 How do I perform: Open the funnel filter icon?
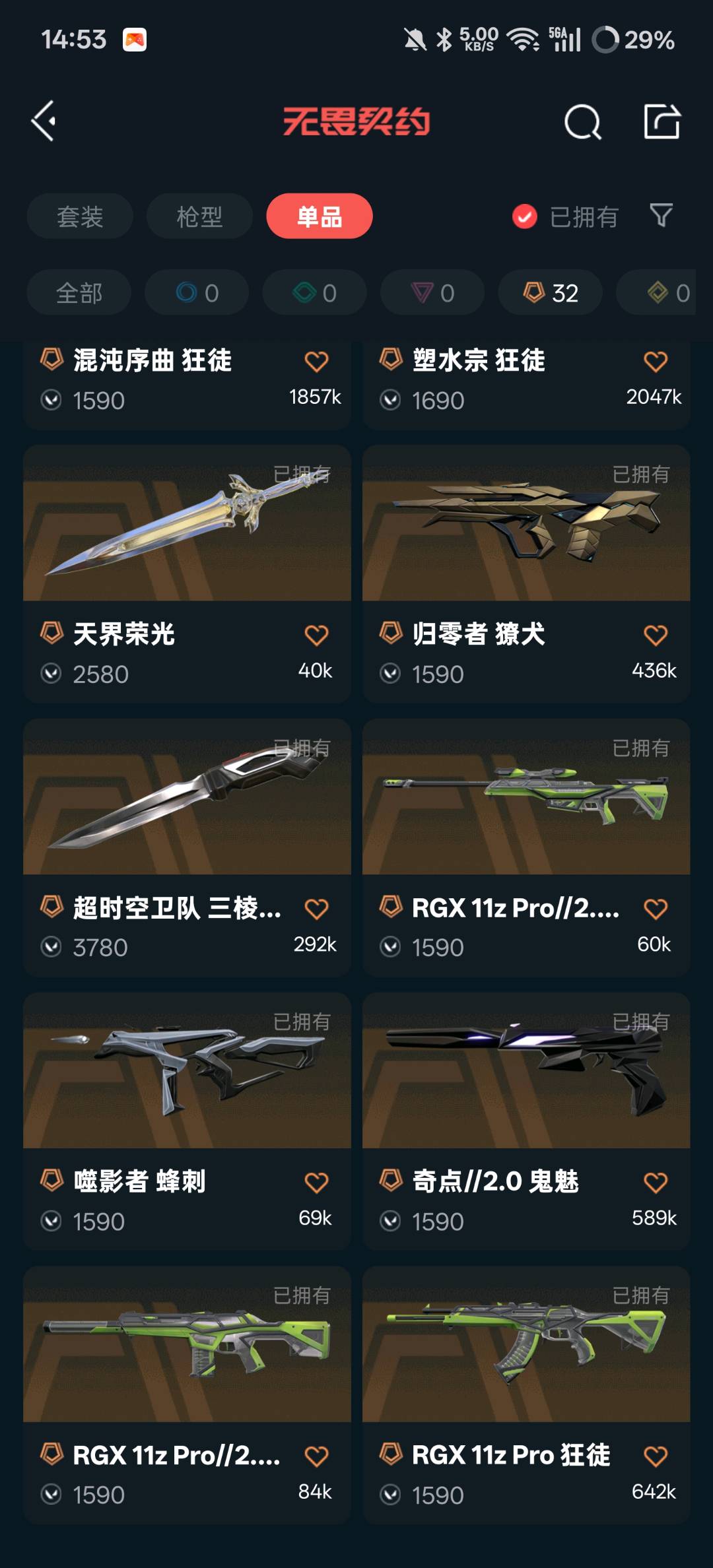pos(661,216)
